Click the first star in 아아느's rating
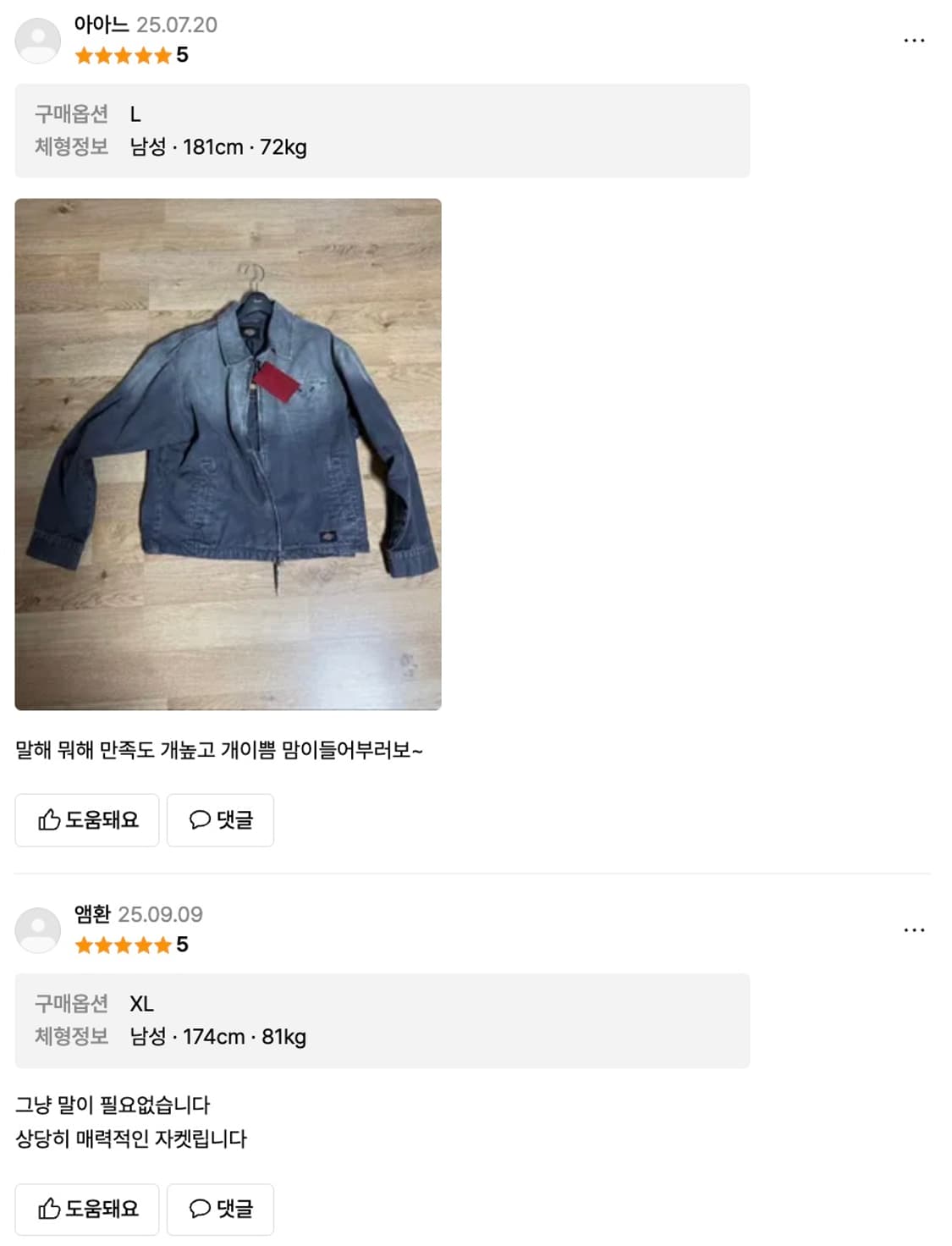 tap(84, 57)
